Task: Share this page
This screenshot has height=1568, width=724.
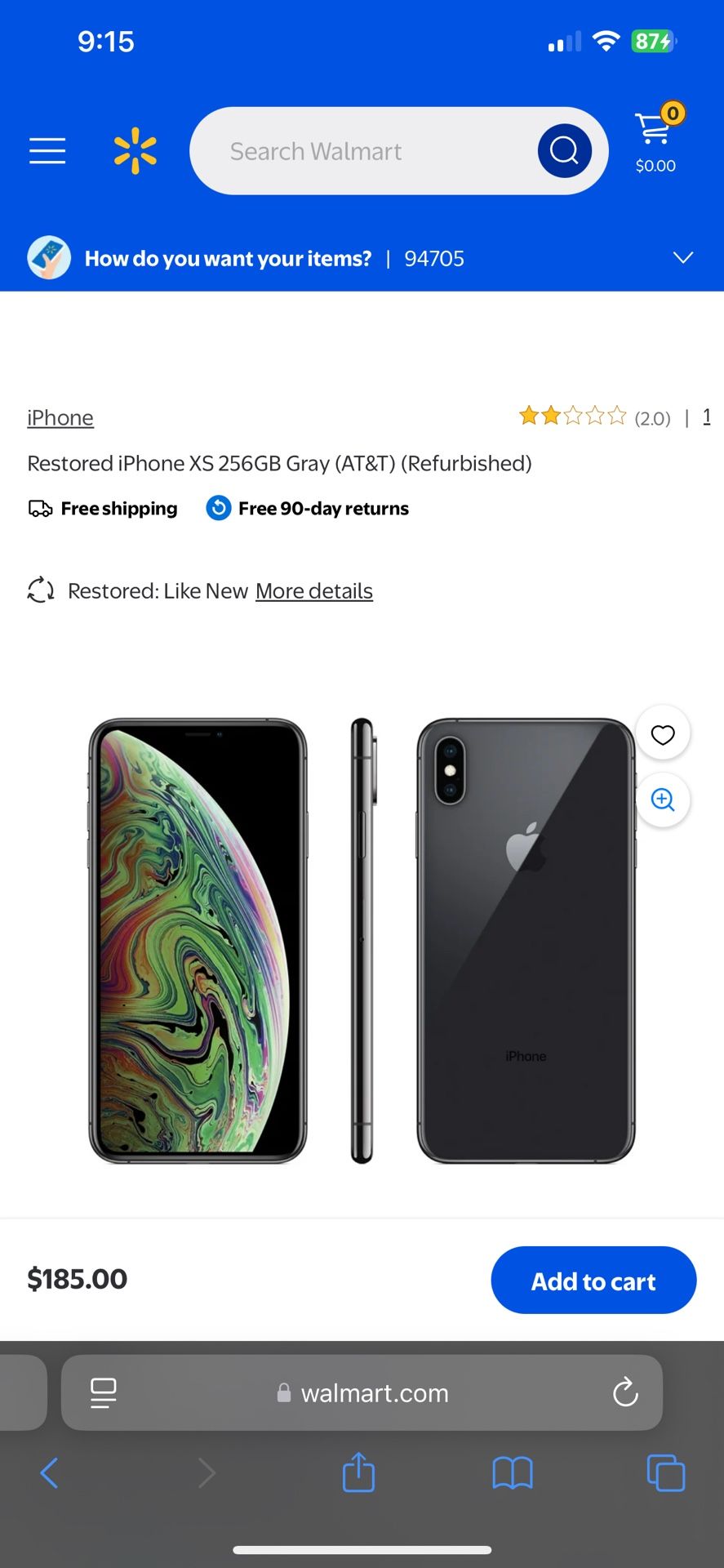Action: 358,1472
